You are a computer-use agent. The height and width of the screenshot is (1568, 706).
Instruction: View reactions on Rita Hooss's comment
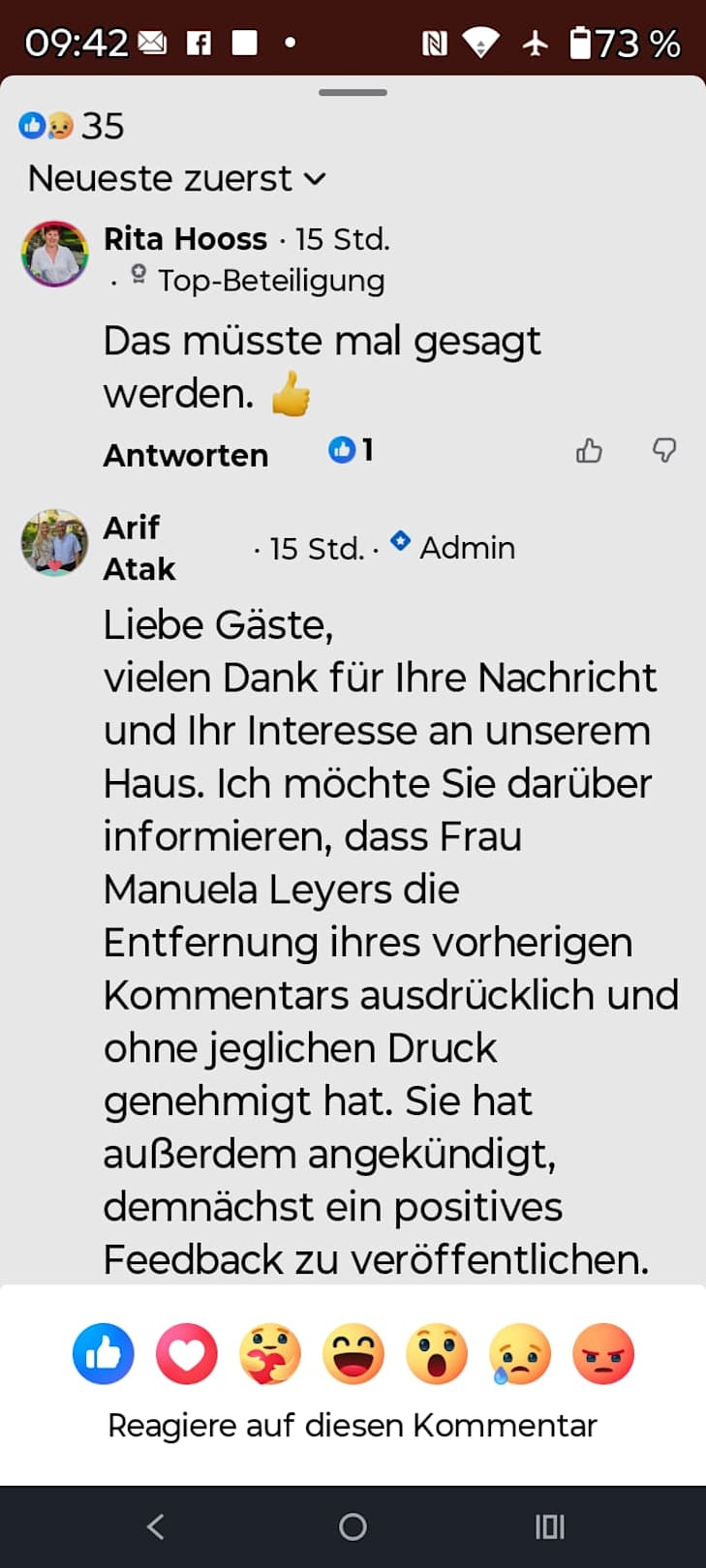tap(351, 450)
